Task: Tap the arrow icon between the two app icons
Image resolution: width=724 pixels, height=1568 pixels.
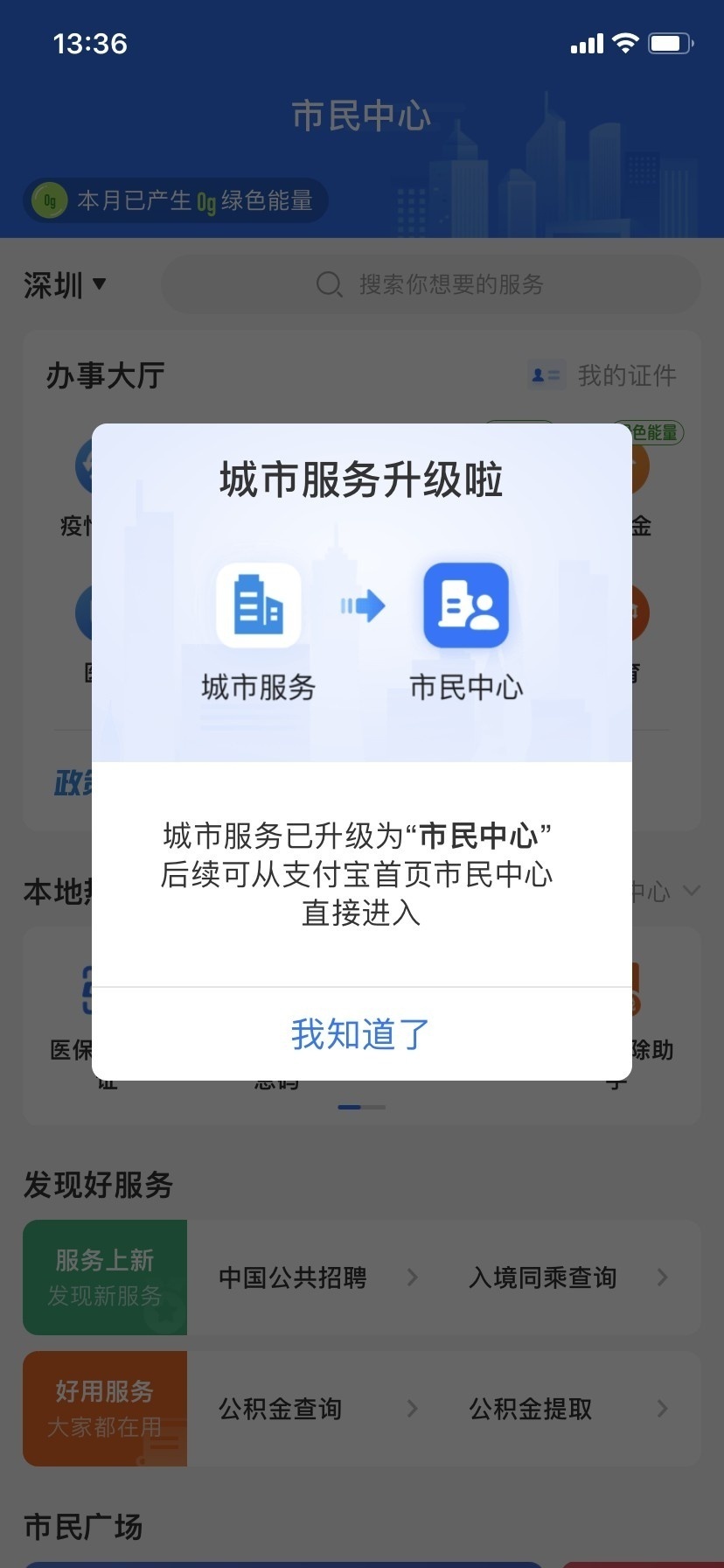Action: 362,605
